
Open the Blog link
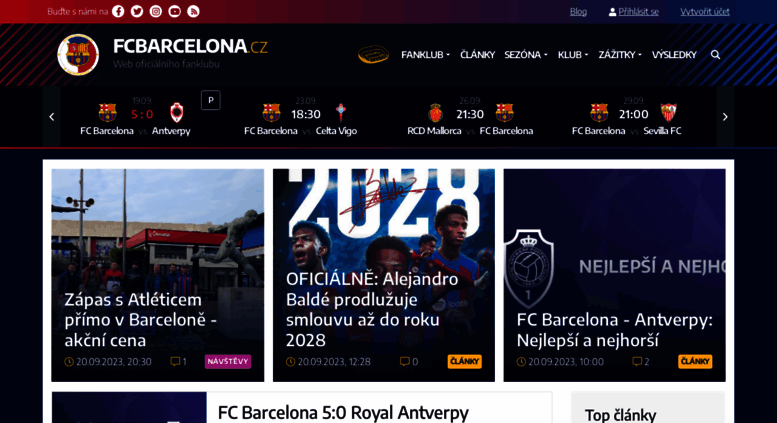[x=578, y=11]
